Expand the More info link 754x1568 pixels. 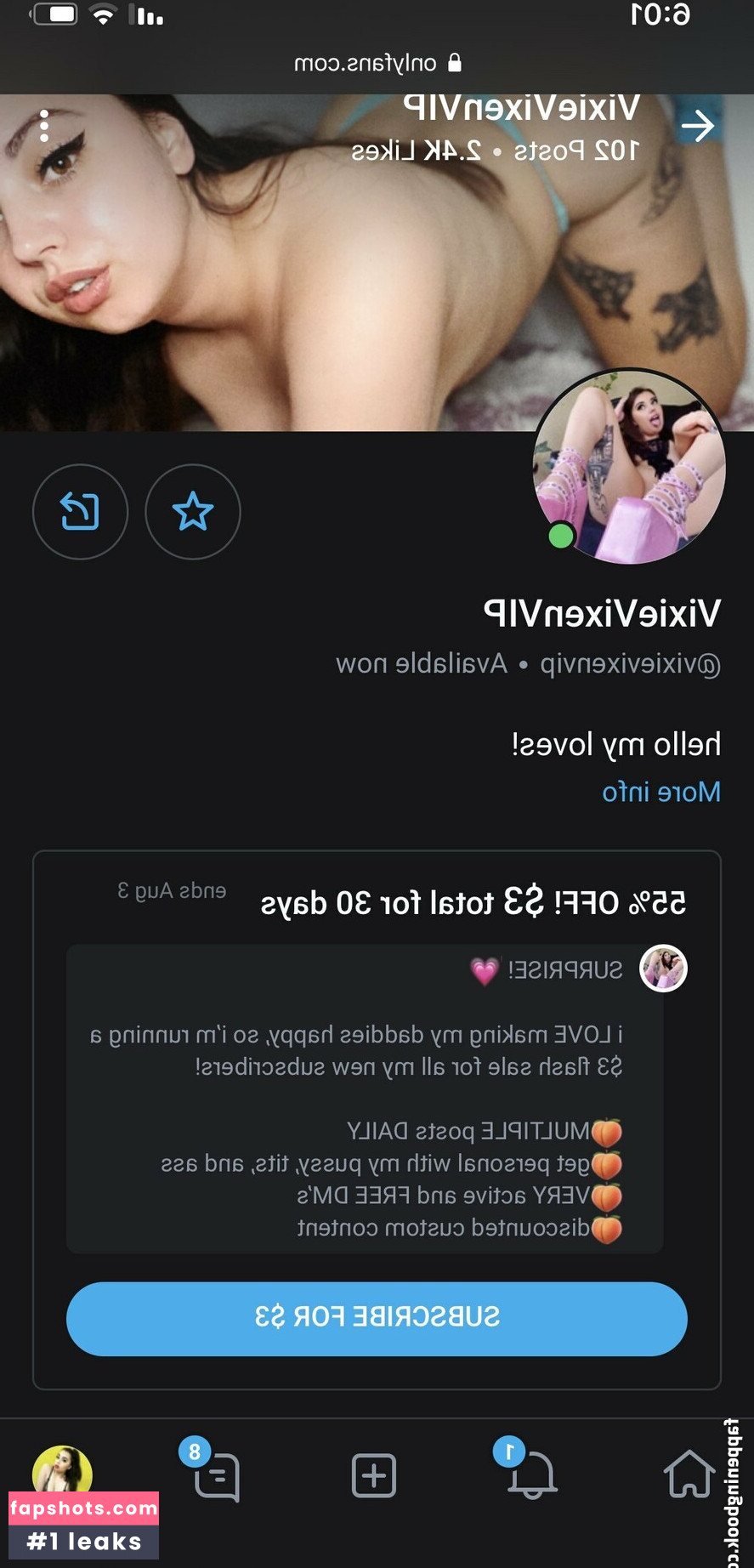661,793
